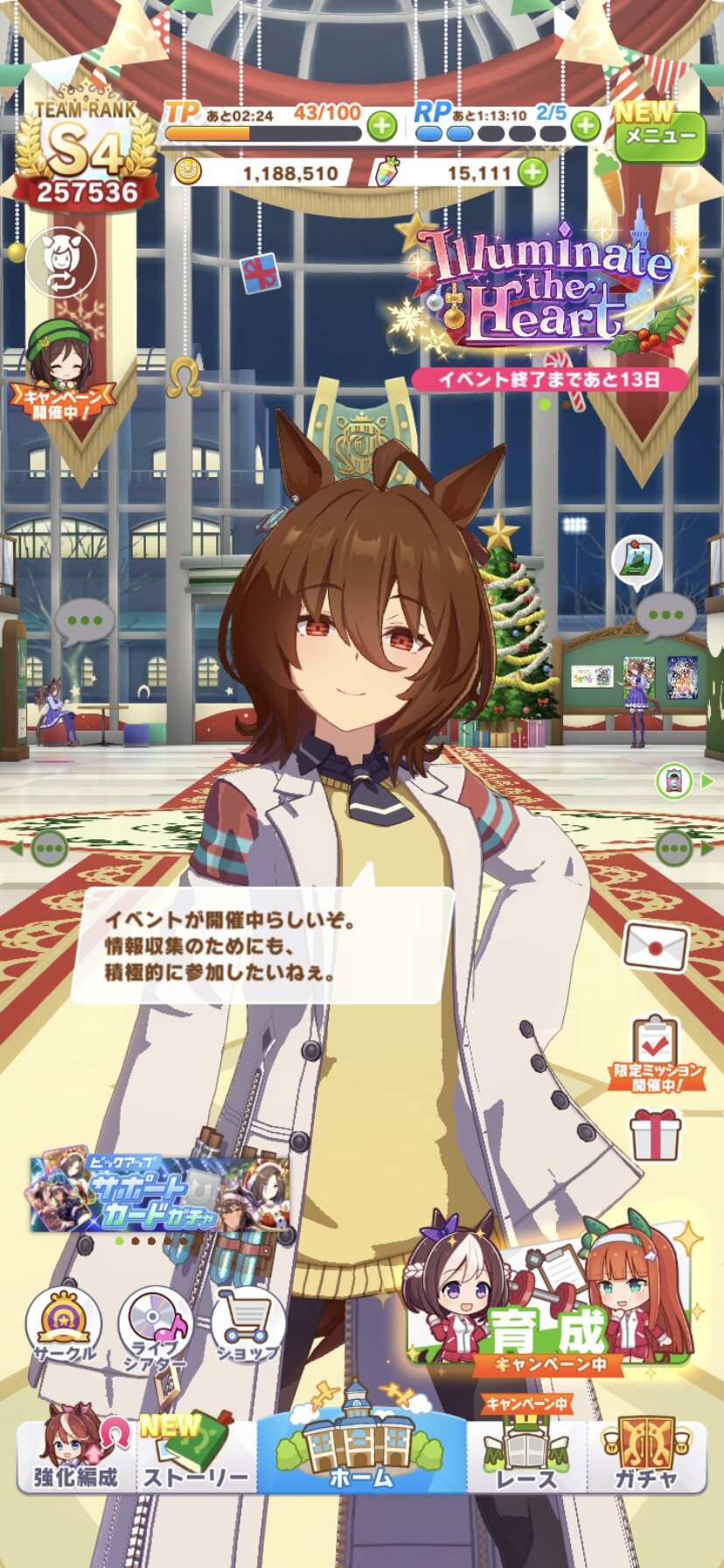Open the mail envelope icon

(656, 946)
